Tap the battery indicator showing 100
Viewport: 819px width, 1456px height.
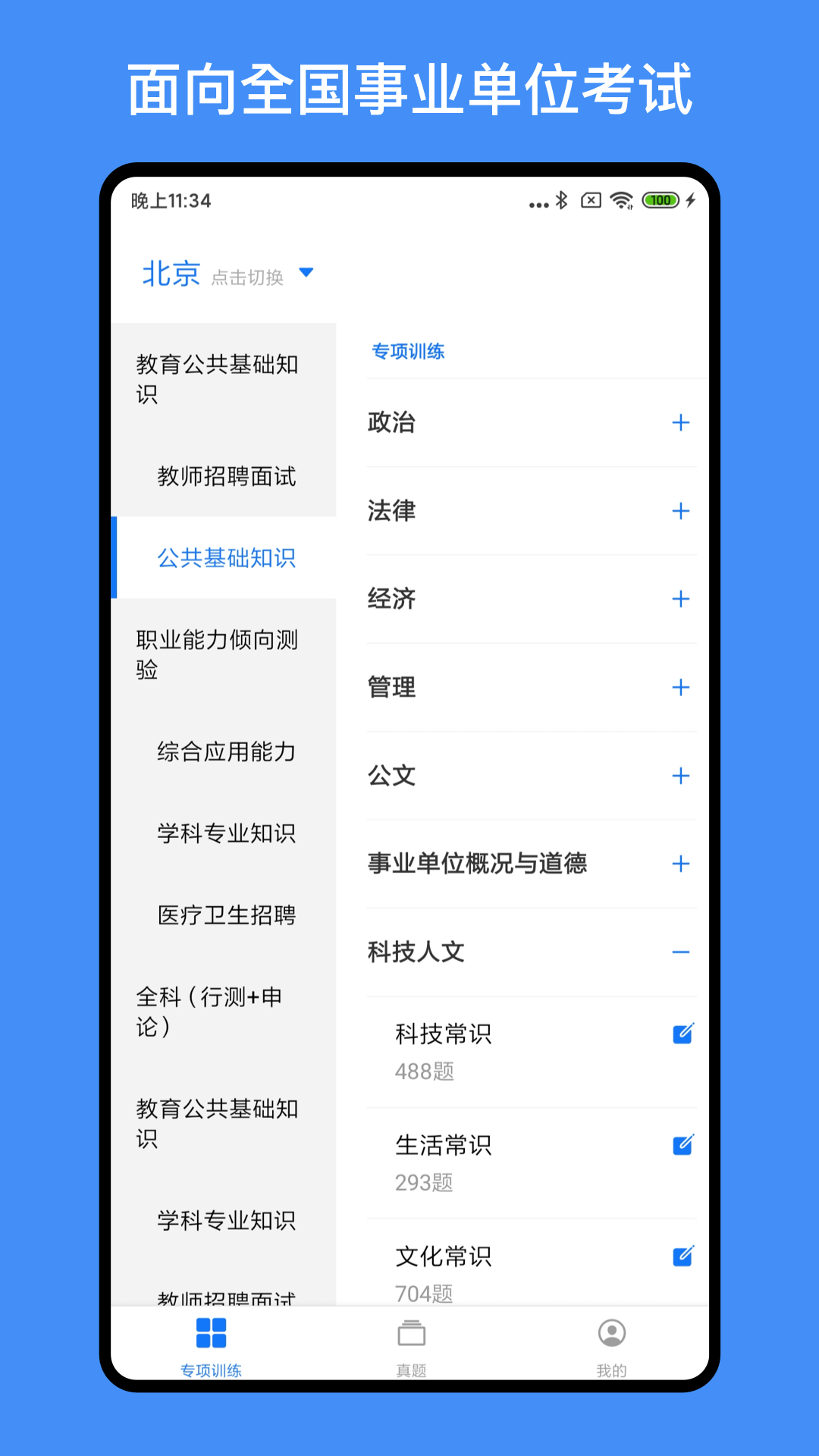click(659, 200)
